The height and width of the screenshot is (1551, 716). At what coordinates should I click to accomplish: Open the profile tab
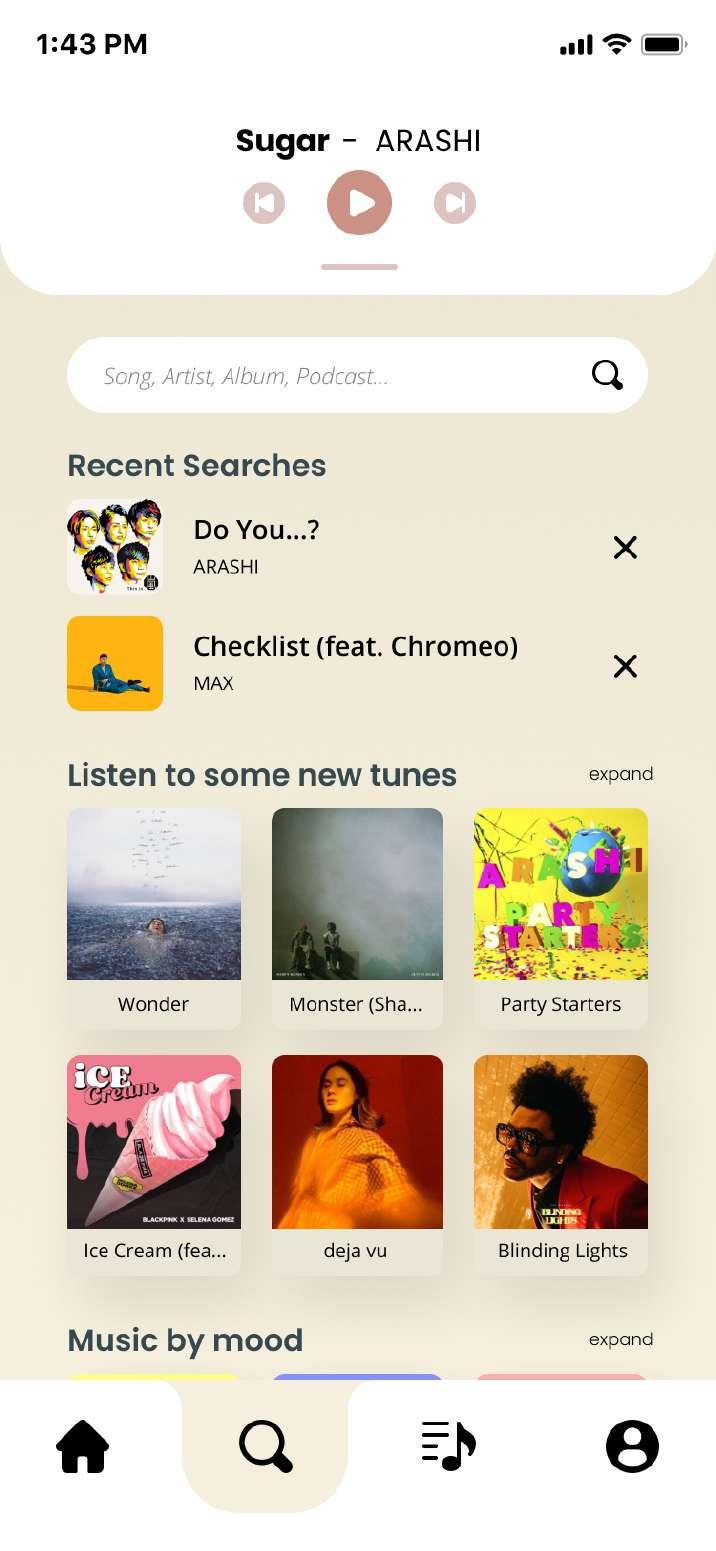click(x=632, y=1446)
